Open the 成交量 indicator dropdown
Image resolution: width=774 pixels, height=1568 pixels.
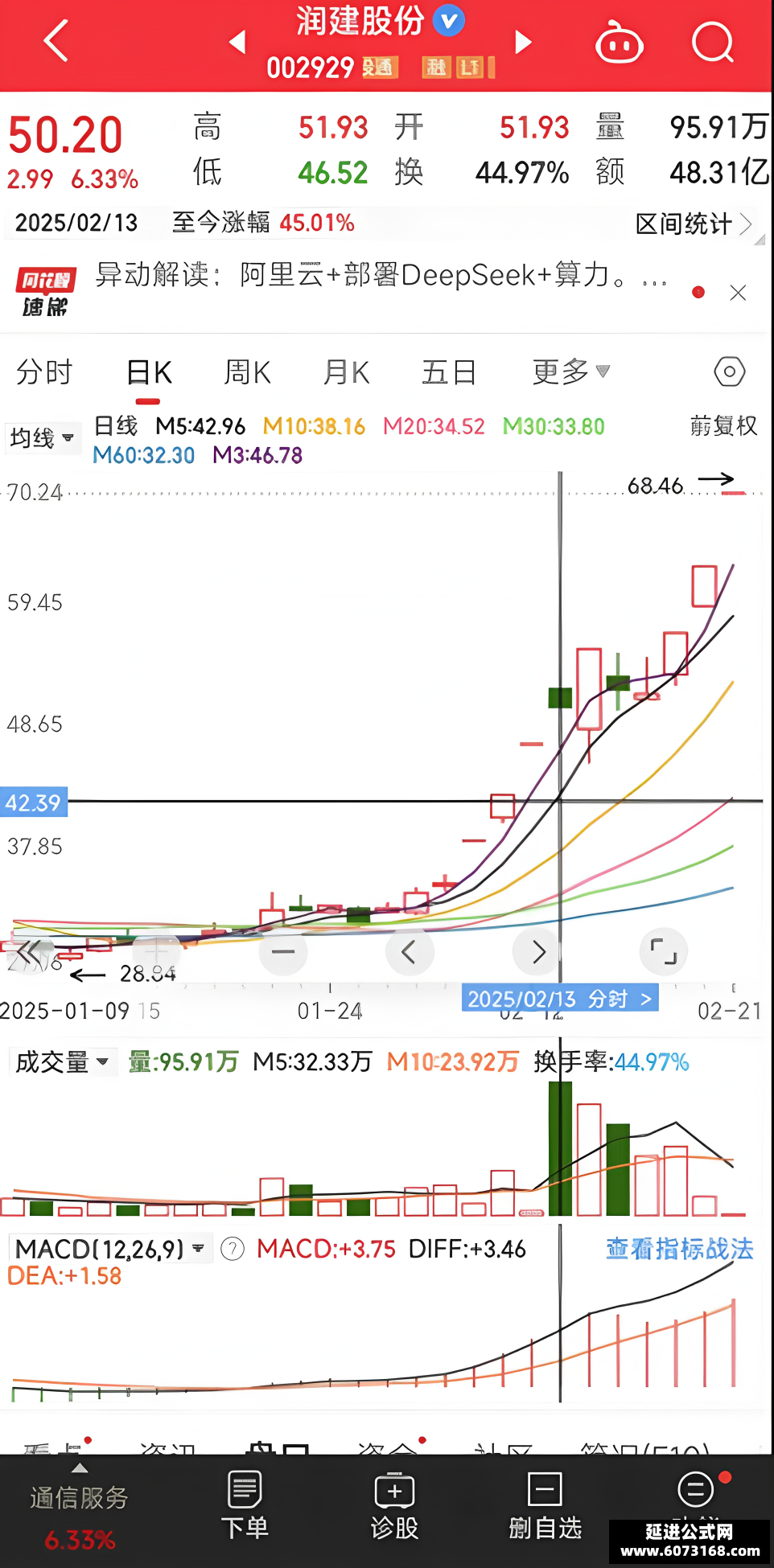pos(62,1062)
